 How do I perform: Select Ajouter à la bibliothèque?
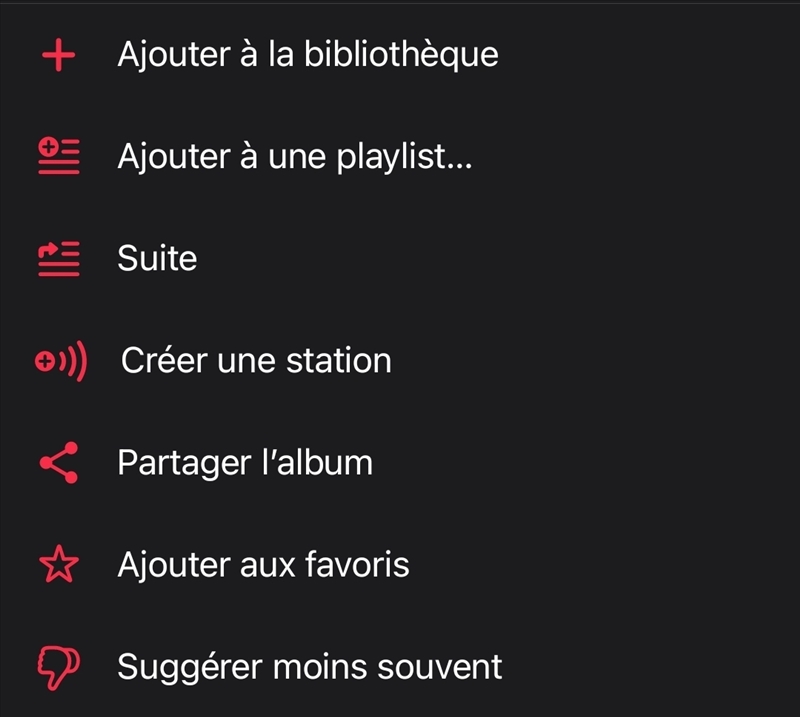[x=307, y=54]
